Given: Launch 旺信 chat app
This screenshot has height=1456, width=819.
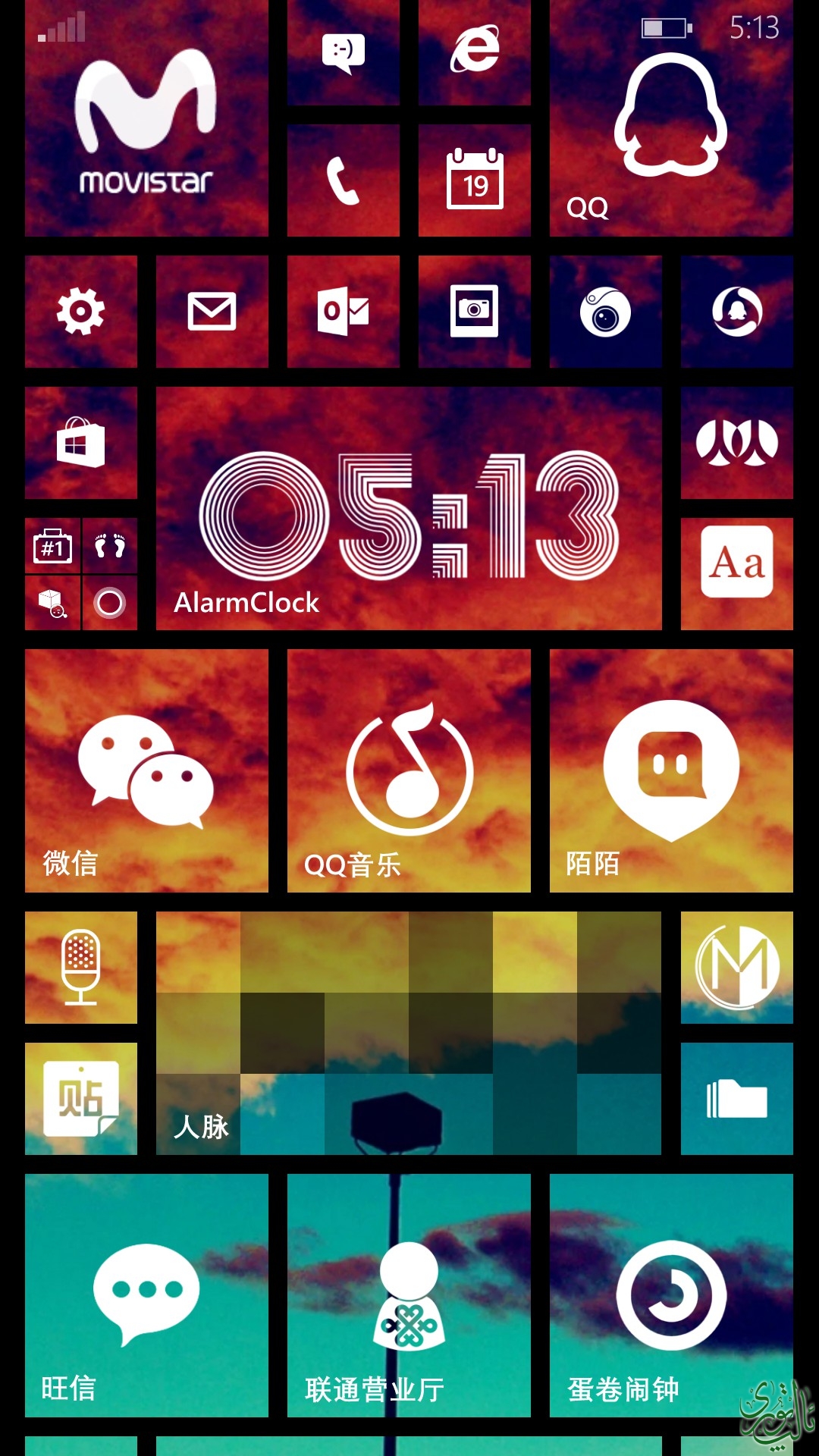Looking at the screenshot, I should (x=146, y=1295).
